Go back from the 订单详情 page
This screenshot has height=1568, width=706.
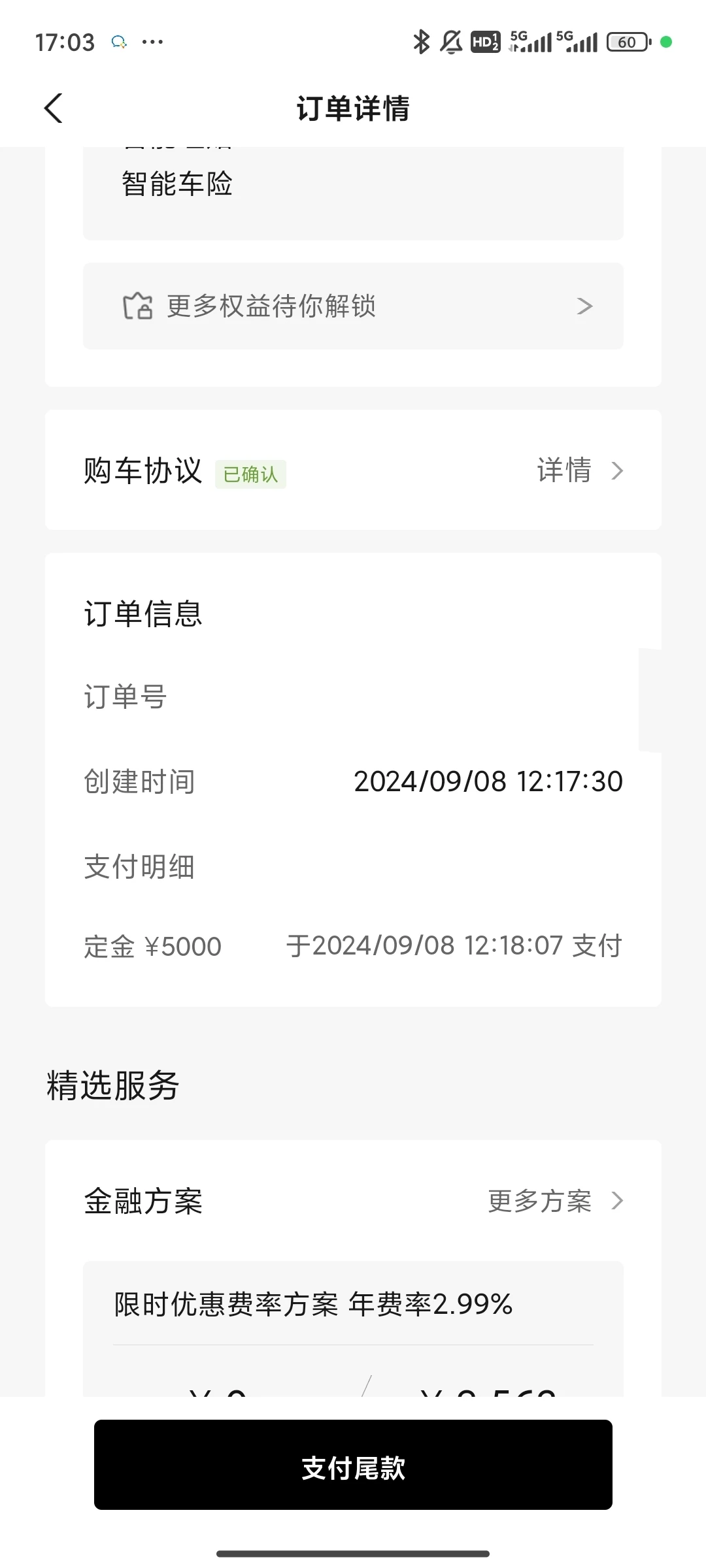pos(54,108)
